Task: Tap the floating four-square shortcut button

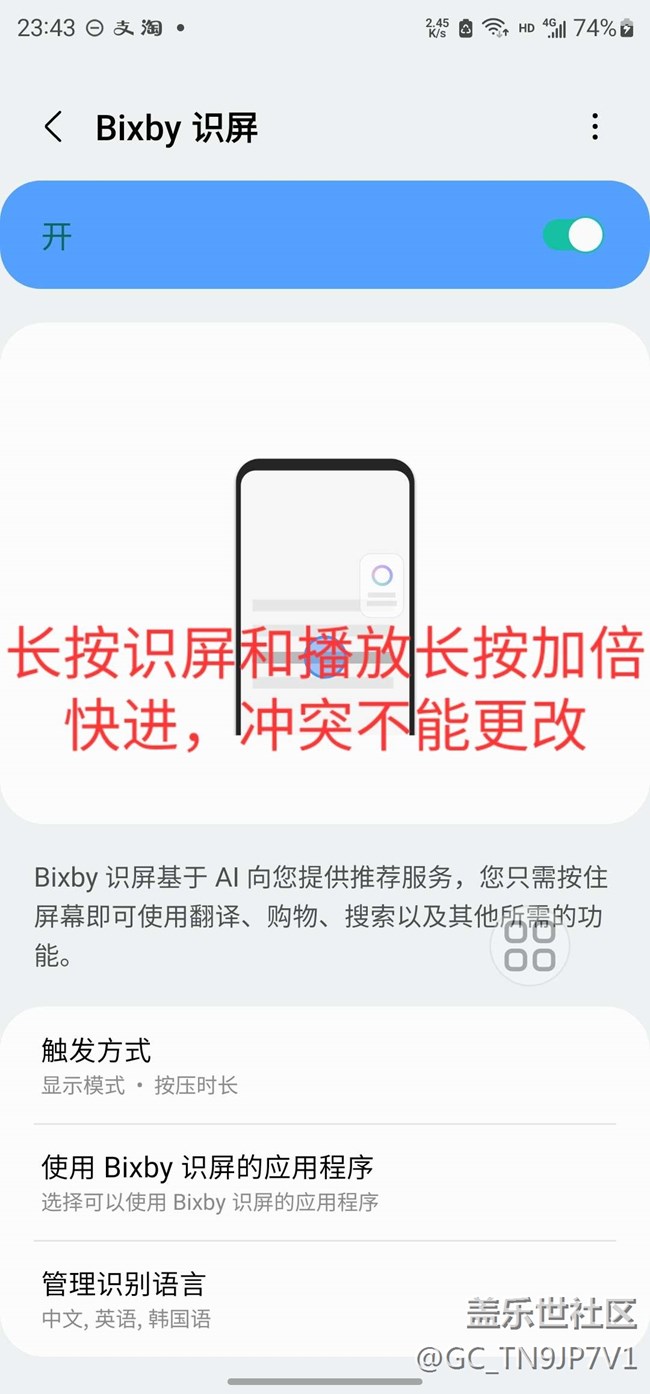Action: [530, 945]
